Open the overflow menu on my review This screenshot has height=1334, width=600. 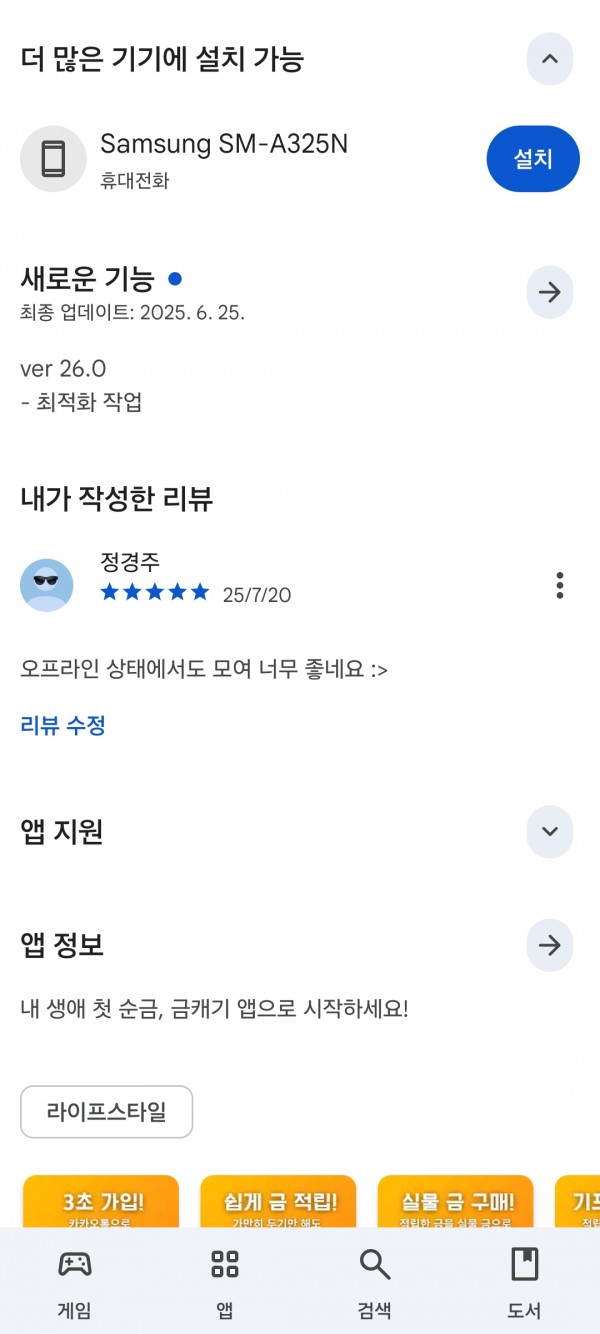tap(559, 585)
